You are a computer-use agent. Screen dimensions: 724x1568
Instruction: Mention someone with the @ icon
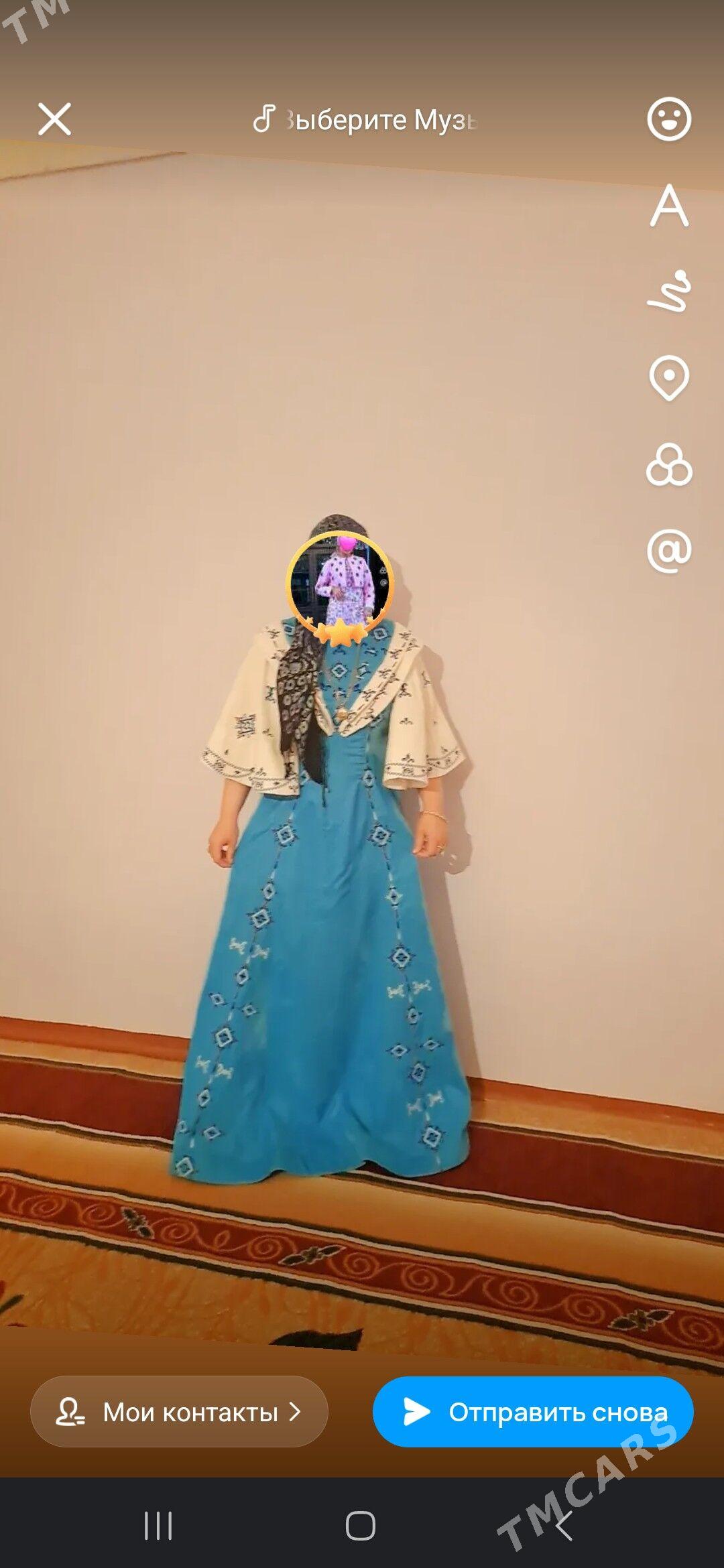(x=669, y=551)
